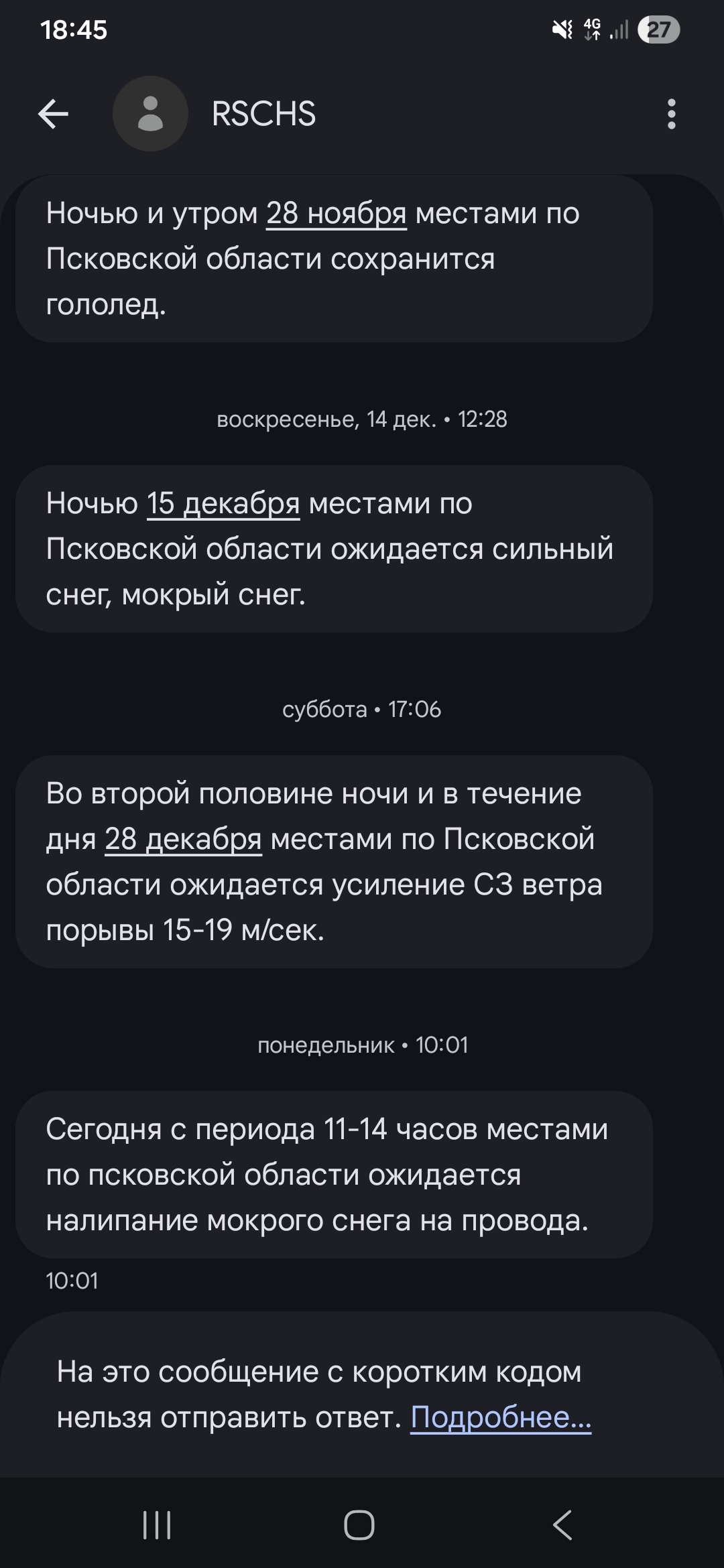Viewport: 724px width, 1568px height.
Task: Open RSCHS contact avatar details
Action: 150,114
